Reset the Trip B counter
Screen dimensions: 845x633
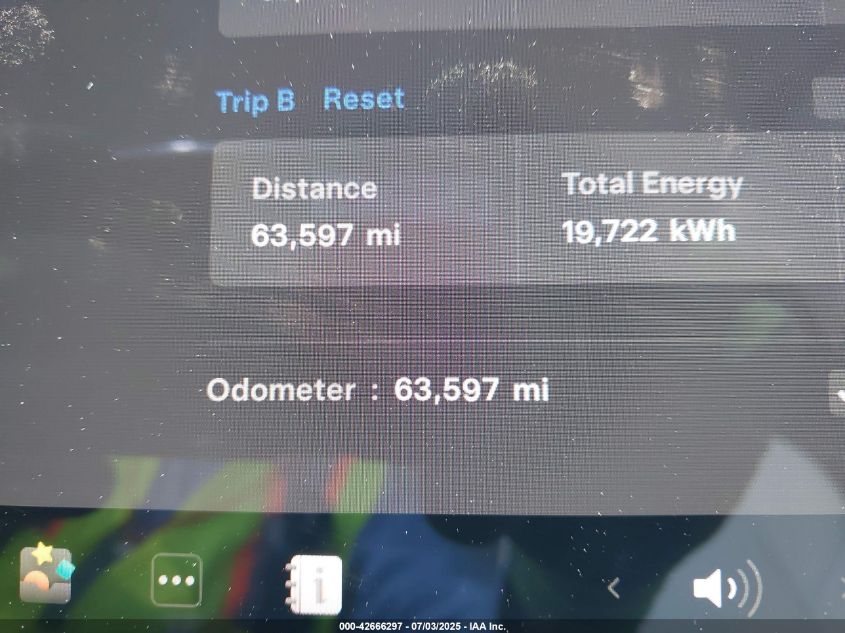[x=364, y=99]
